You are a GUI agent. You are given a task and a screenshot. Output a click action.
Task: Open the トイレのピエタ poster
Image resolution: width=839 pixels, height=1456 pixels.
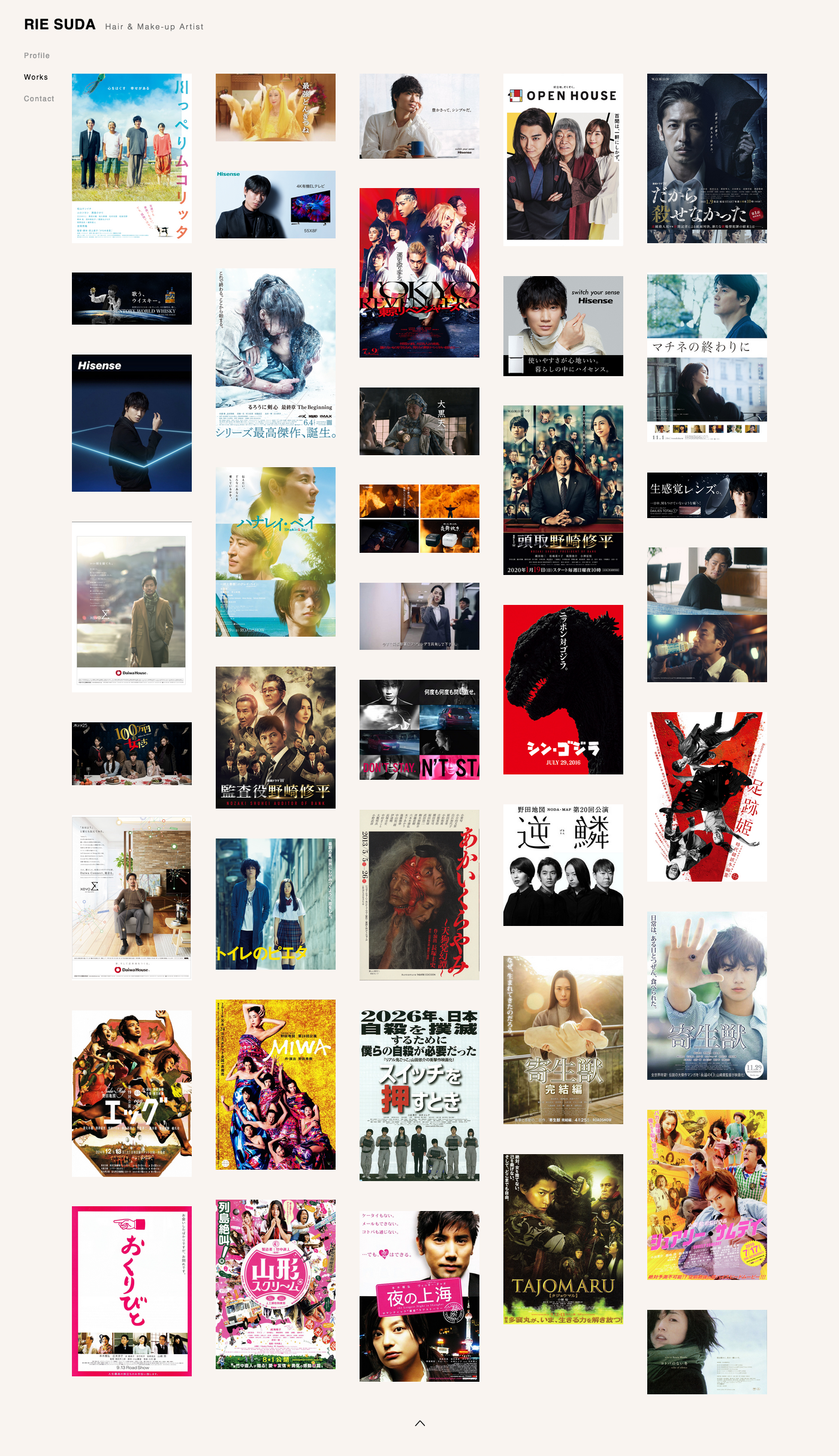[276, 904]
